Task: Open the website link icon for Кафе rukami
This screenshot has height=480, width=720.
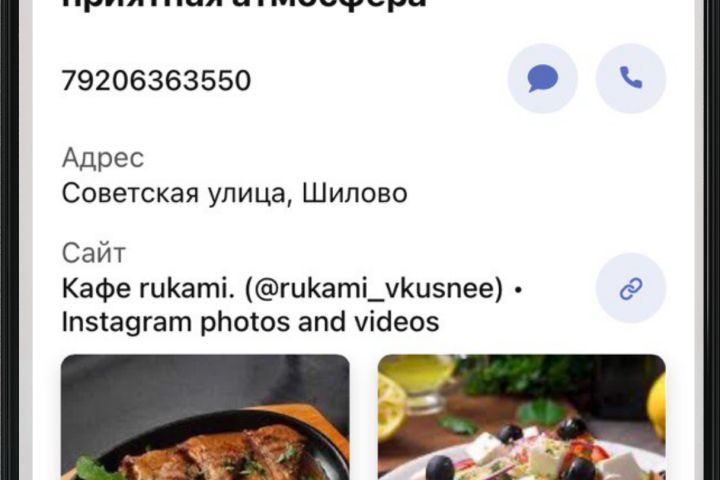Action: 630,290
